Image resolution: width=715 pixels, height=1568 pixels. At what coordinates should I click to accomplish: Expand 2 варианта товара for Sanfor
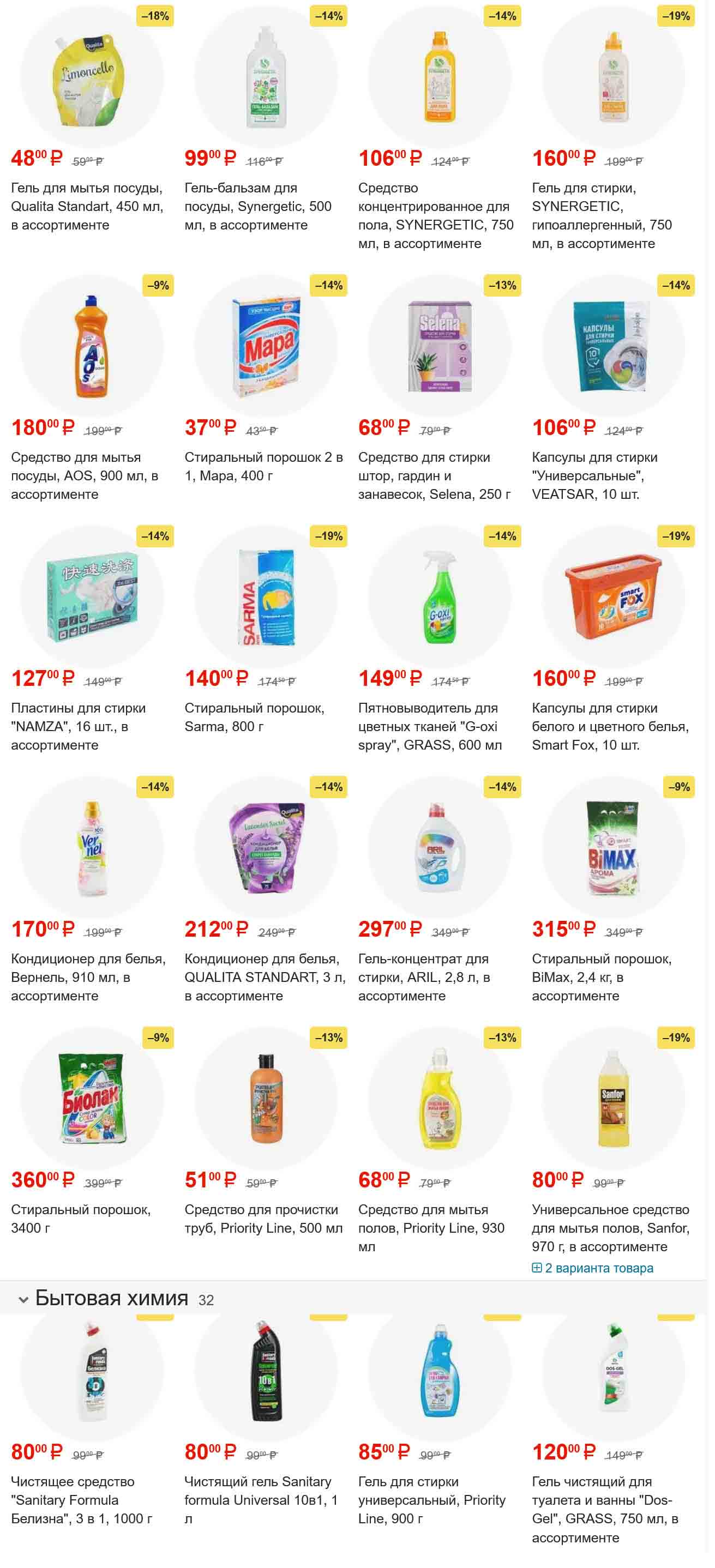point(592,1267)
